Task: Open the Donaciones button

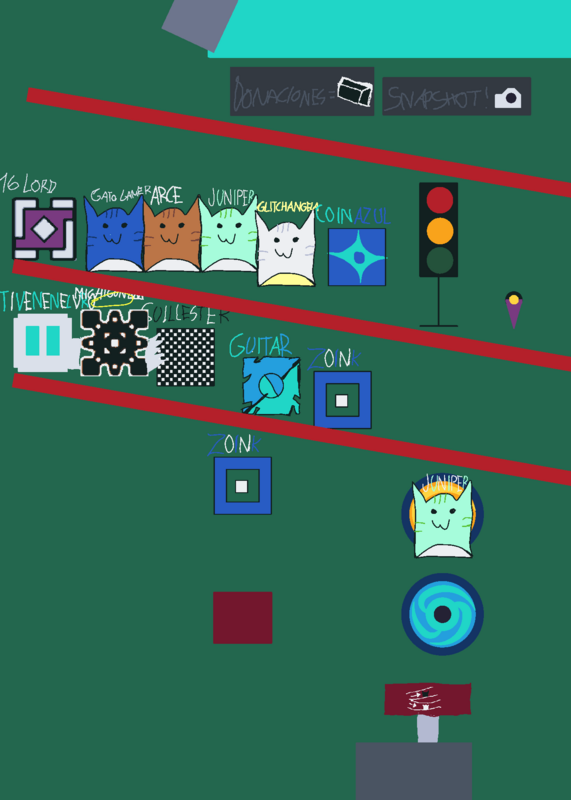Action: coord(302,91)
